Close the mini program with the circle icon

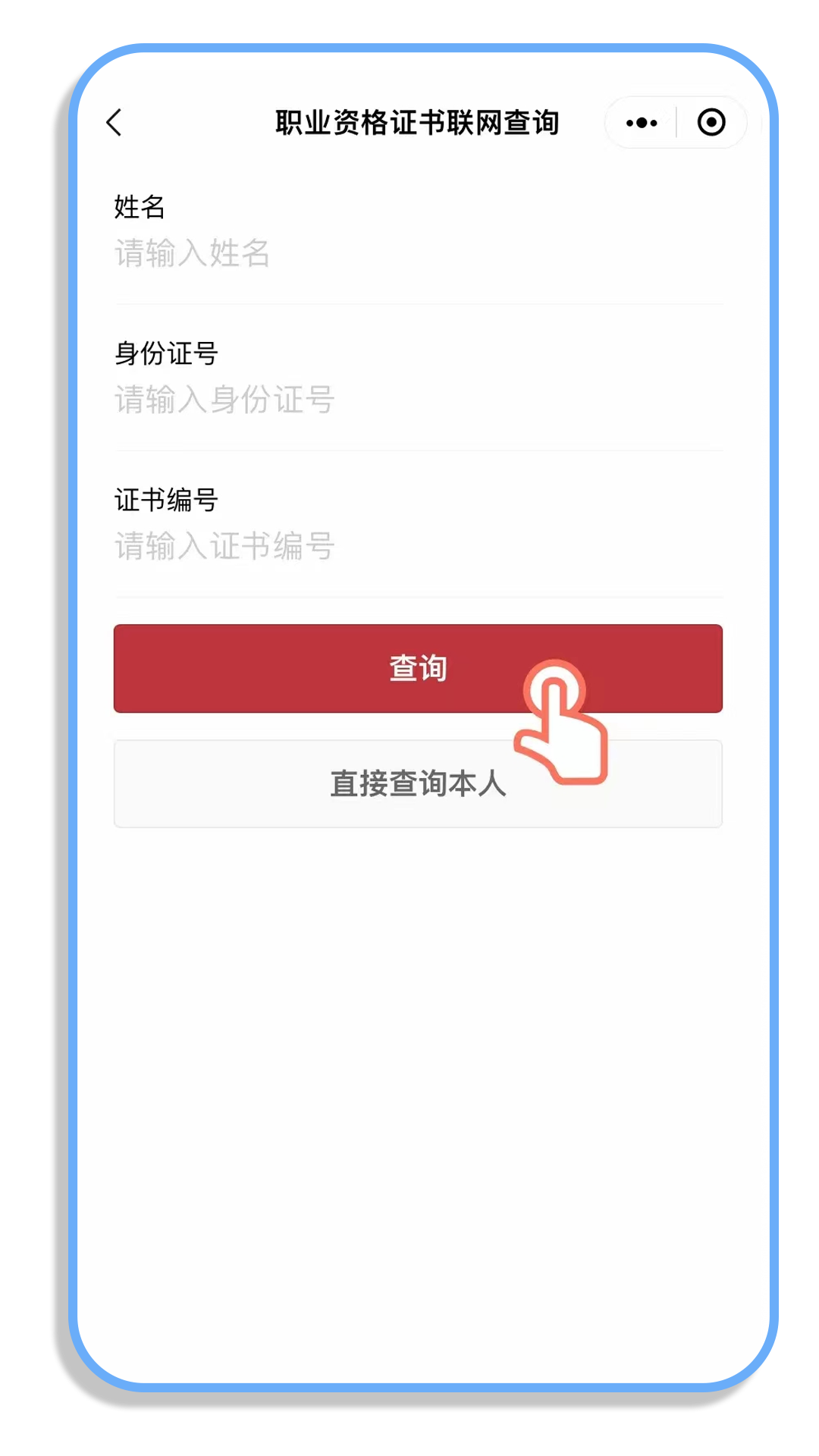coord(711,122)
